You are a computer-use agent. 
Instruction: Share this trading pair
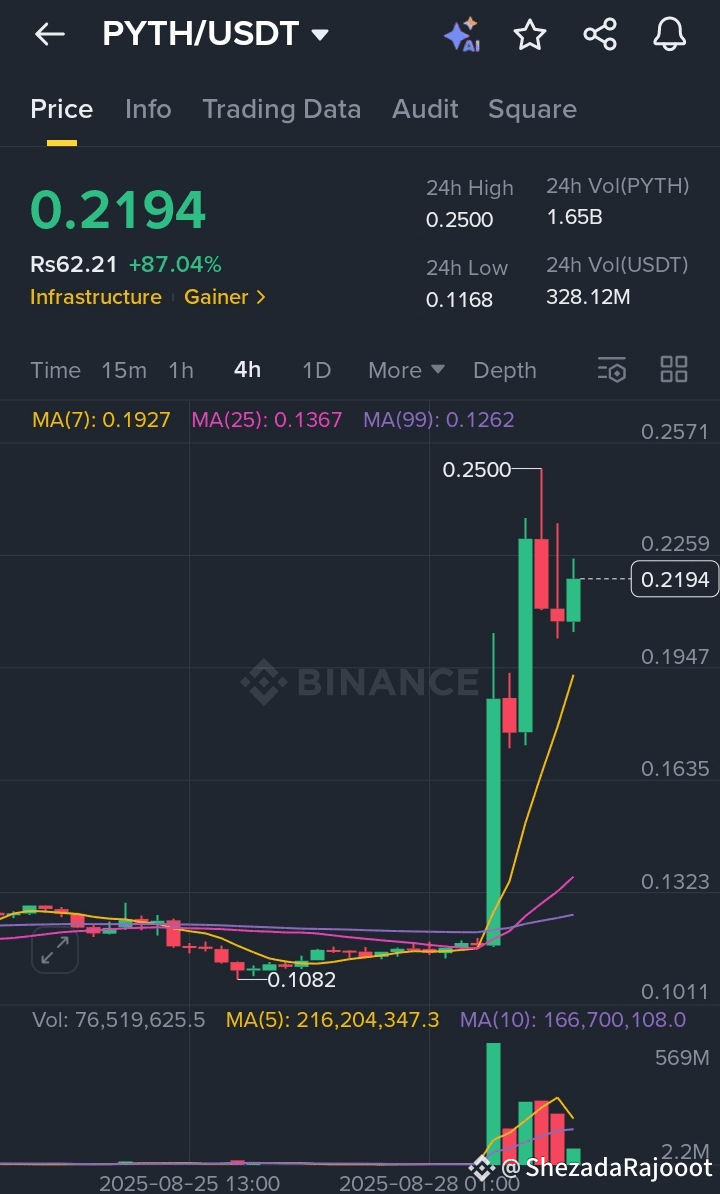pos(600,35)
